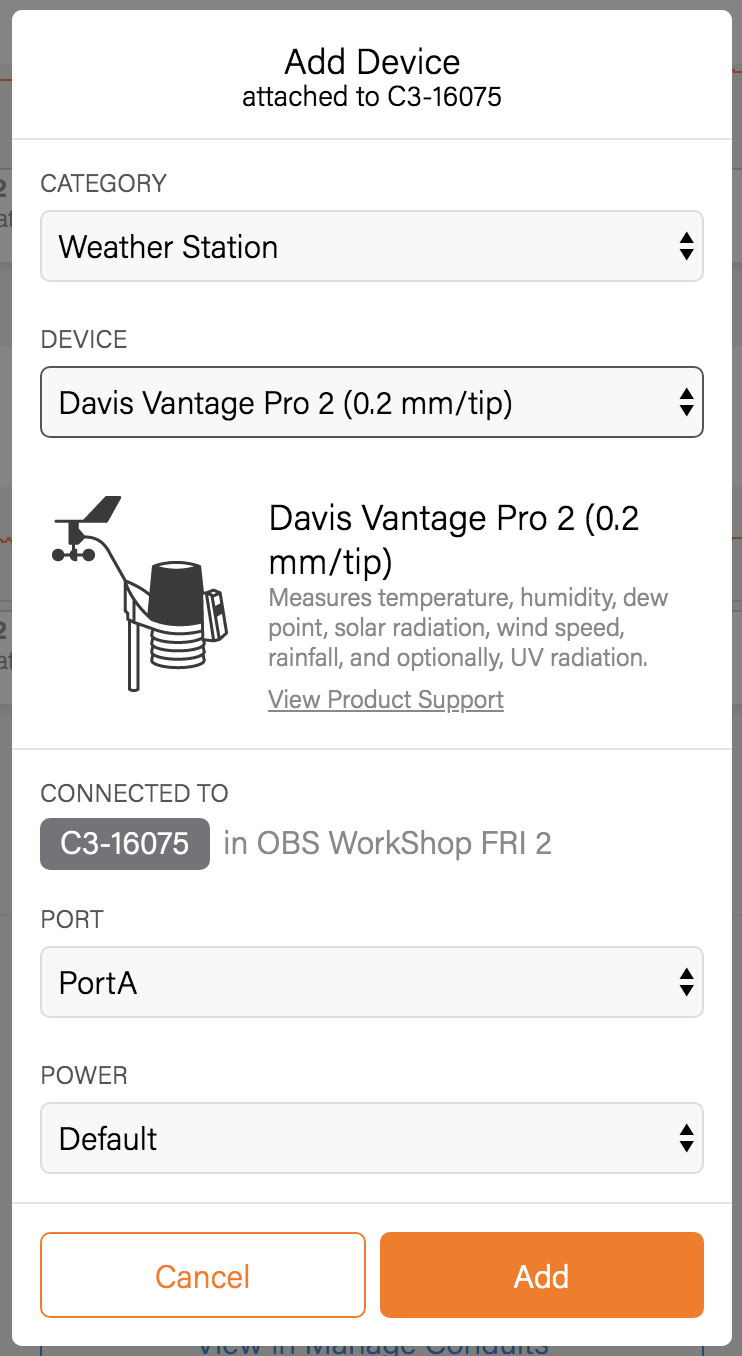
Task: Click the CONNECTED TO section label
Action: click(x=133, y=793)
